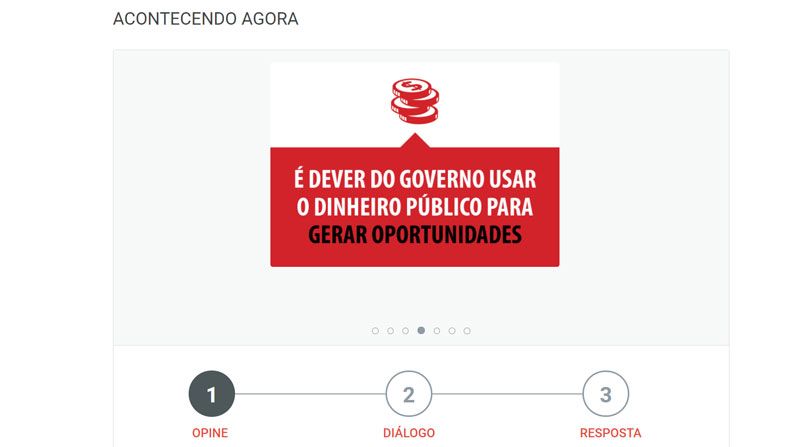Jump to the first carousel slide dot
This screenshot has height=447, width=800.
click(375, 330)
